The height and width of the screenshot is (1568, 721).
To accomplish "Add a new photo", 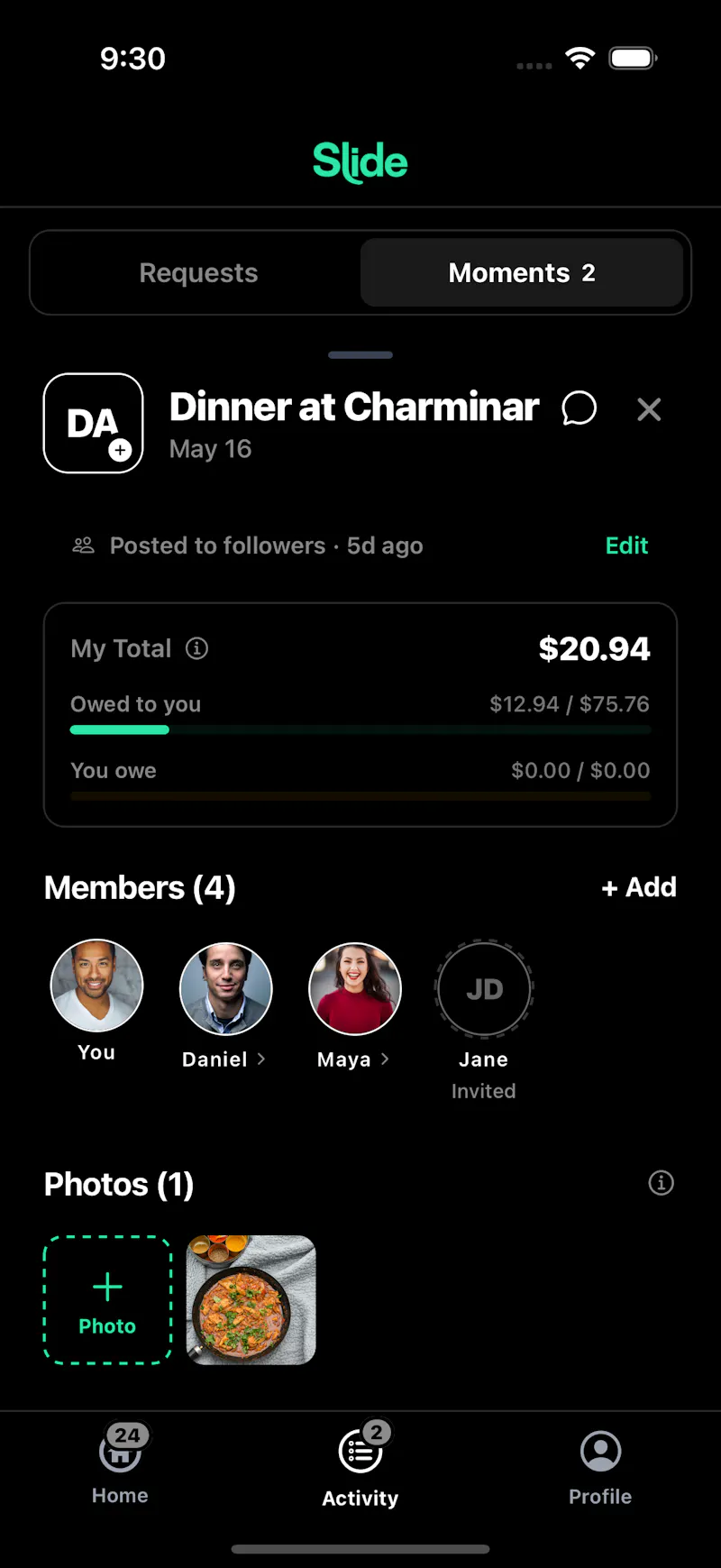I will pos(107,1300).
